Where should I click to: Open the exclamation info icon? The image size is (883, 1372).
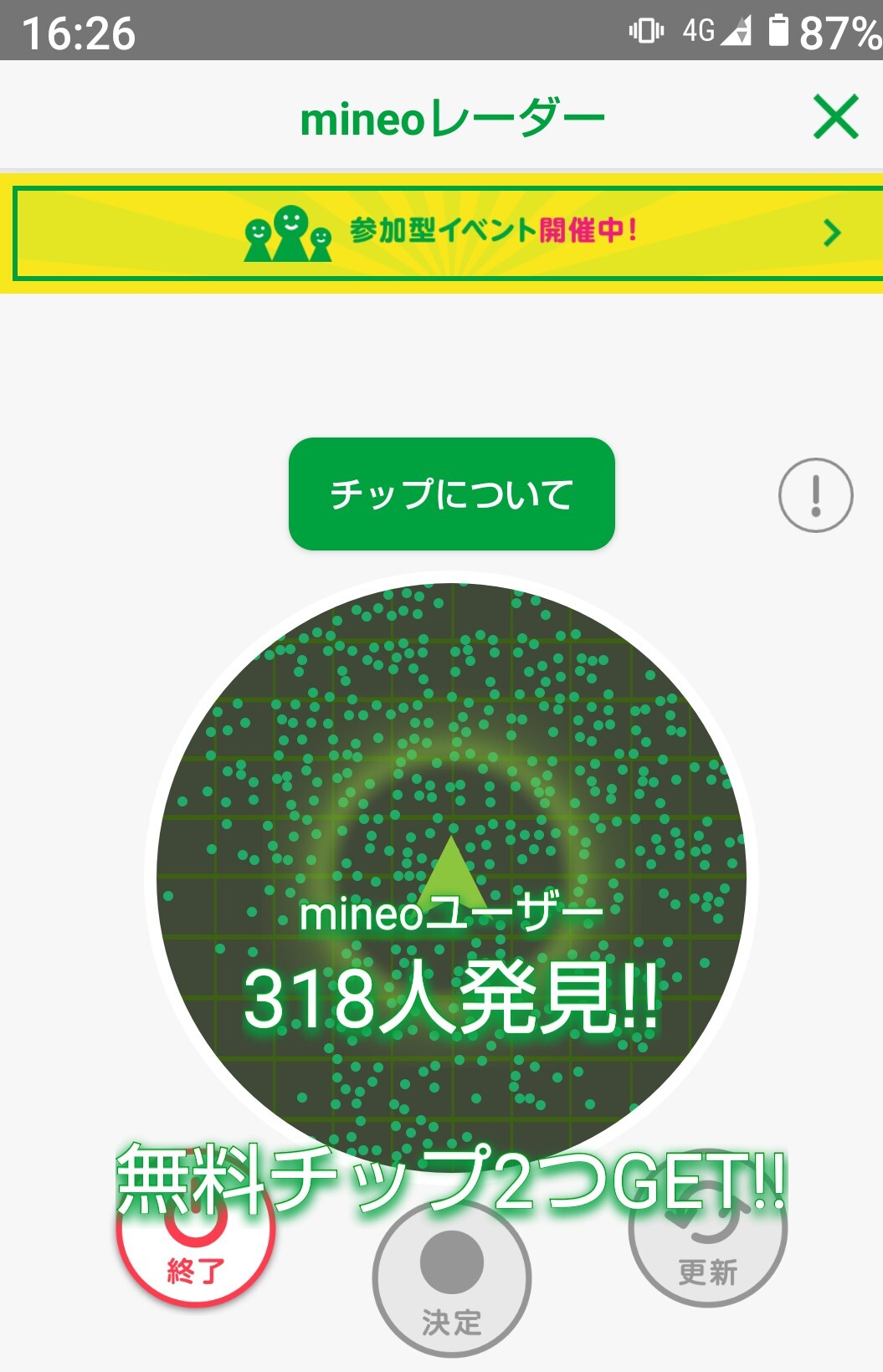coord(815,495)
